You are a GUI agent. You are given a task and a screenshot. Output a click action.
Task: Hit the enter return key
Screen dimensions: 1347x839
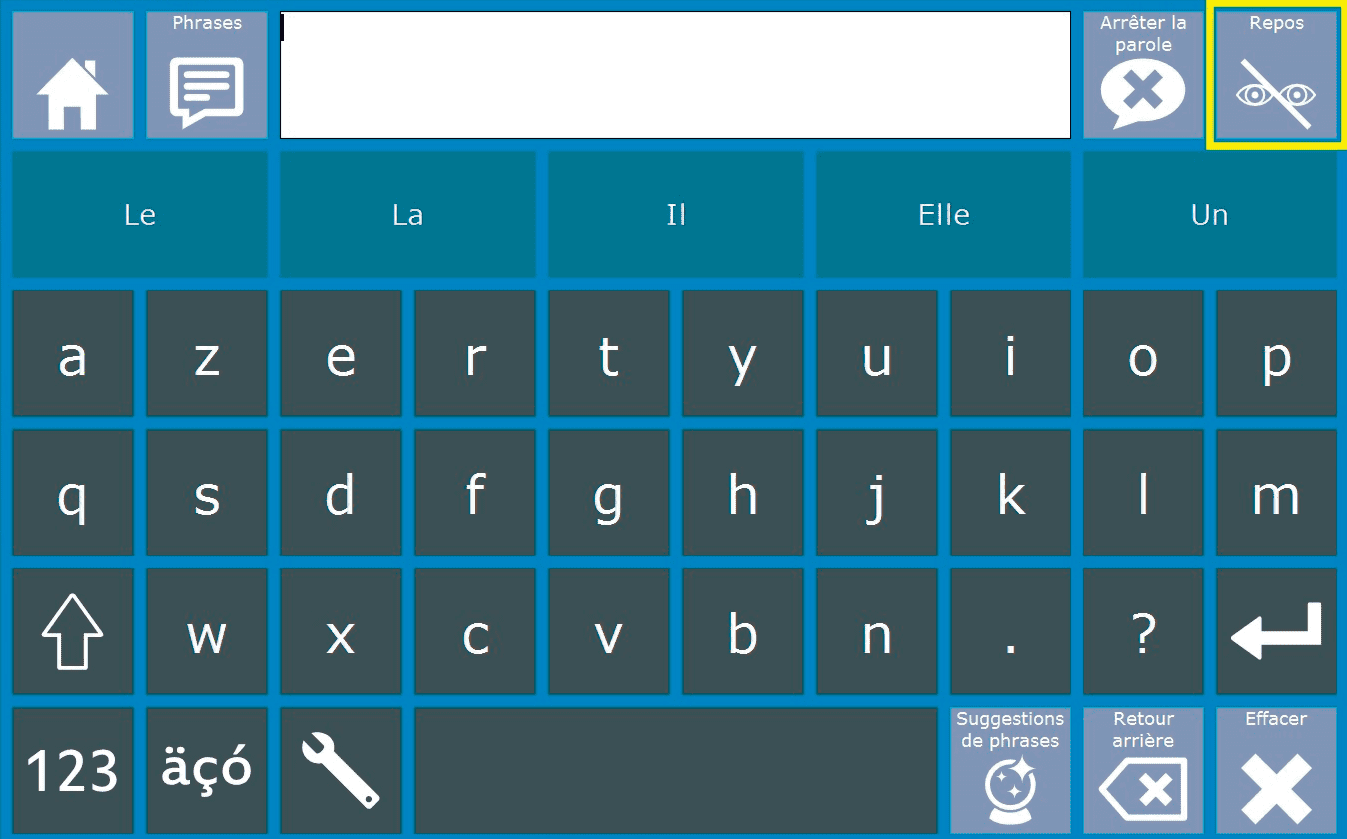pyautogui.click(x=1276, y=632)
